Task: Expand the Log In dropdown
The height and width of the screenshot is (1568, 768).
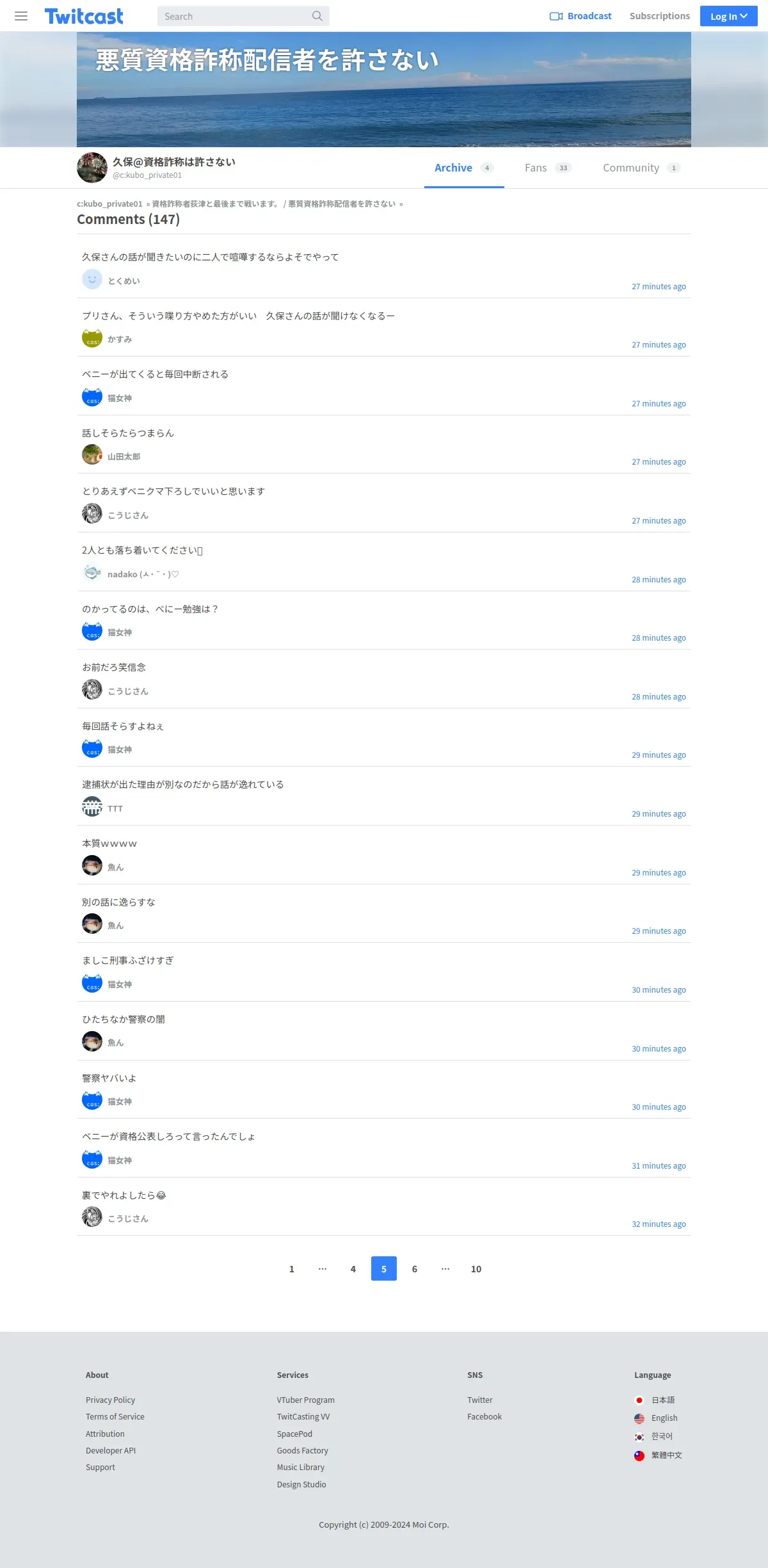Action: (728, 16)
